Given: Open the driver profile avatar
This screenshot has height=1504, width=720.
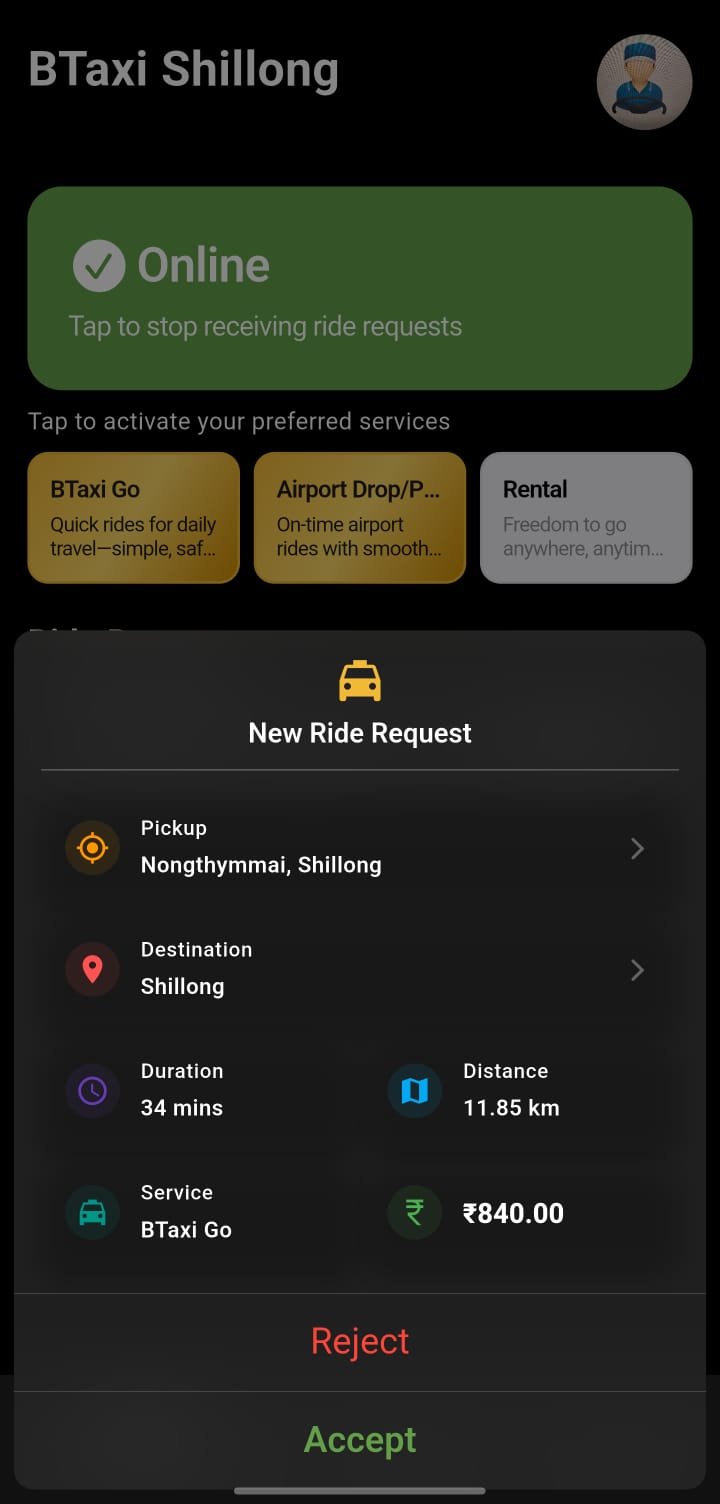Looking at the screenshot, I should coord(644,82).
